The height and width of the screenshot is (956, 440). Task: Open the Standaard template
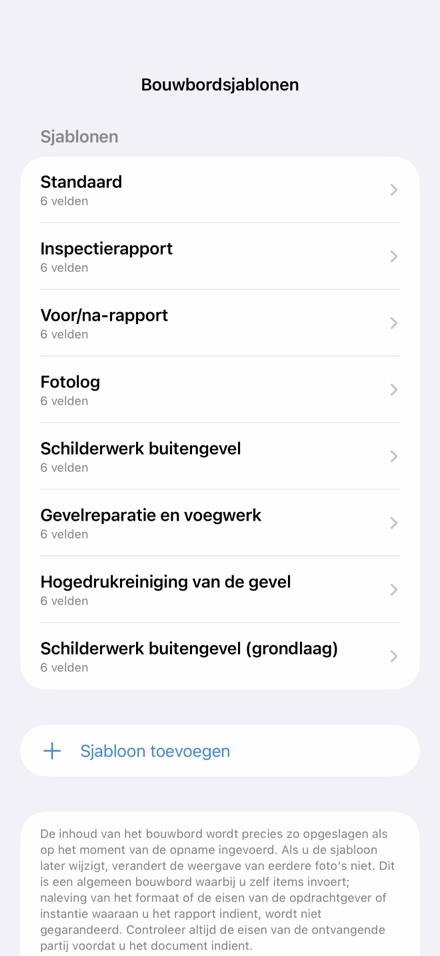pos(220,190)
